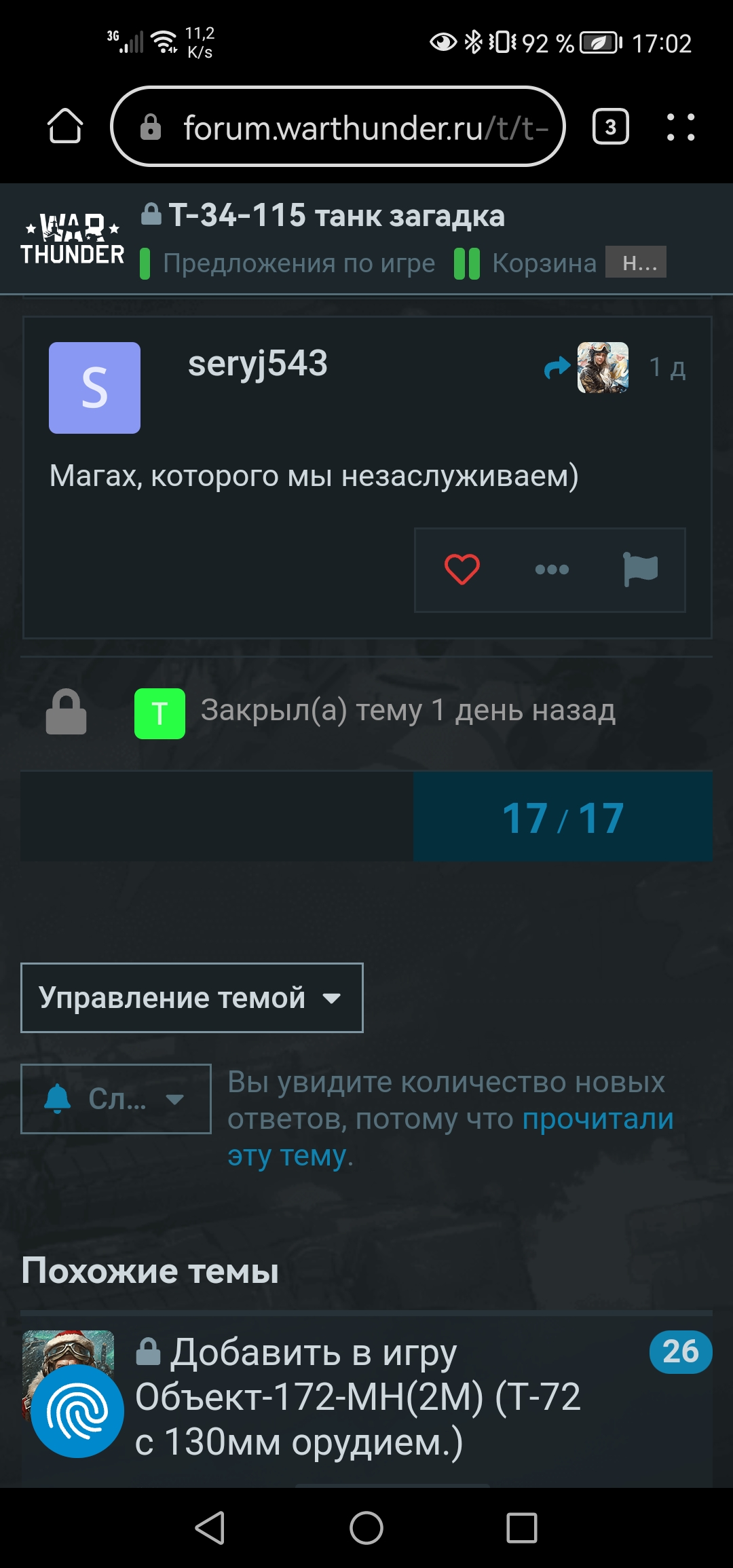Open the browser tabs switcher

(610, 127)
